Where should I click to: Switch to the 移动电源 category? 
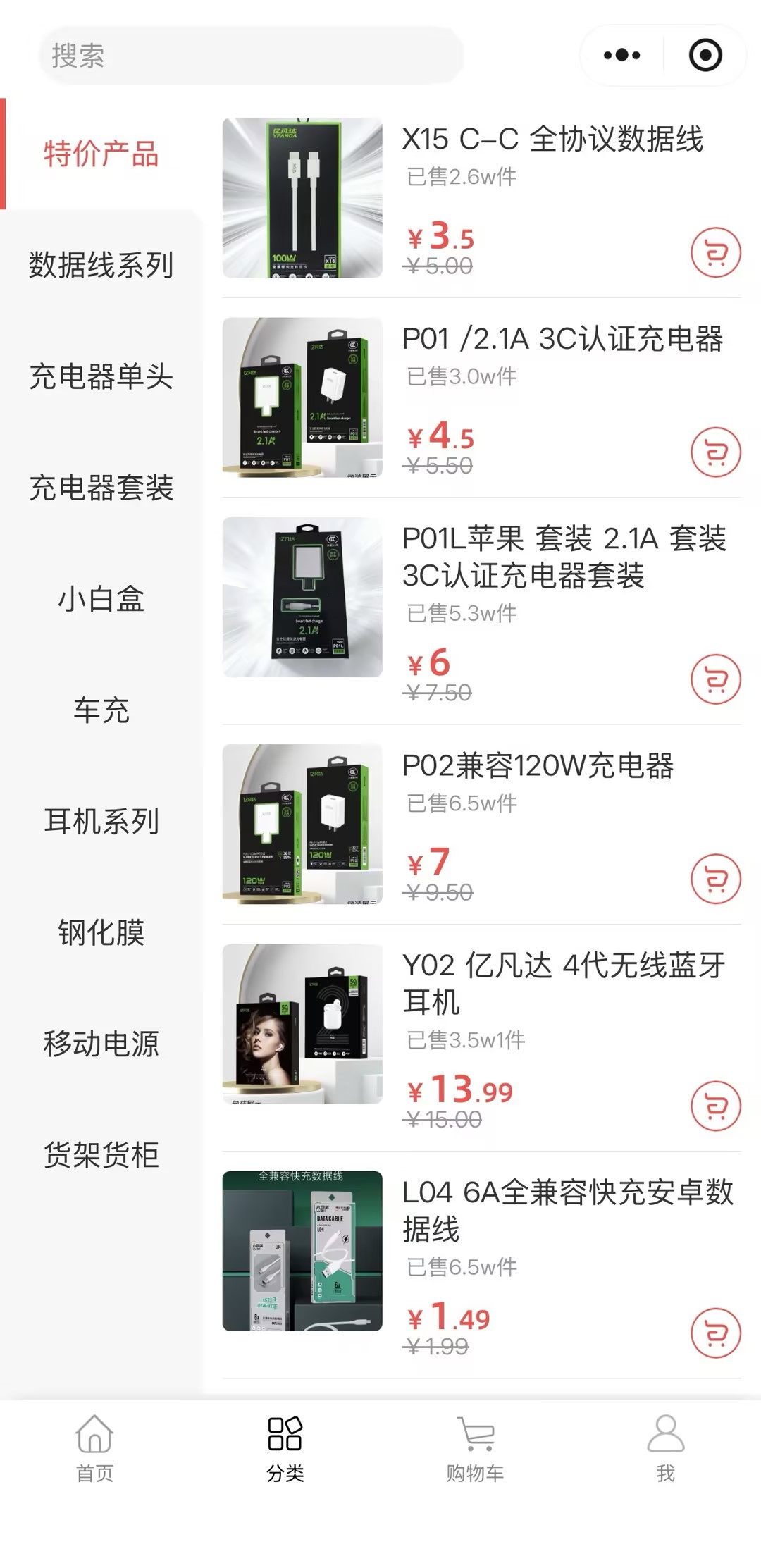[101, 1044]
